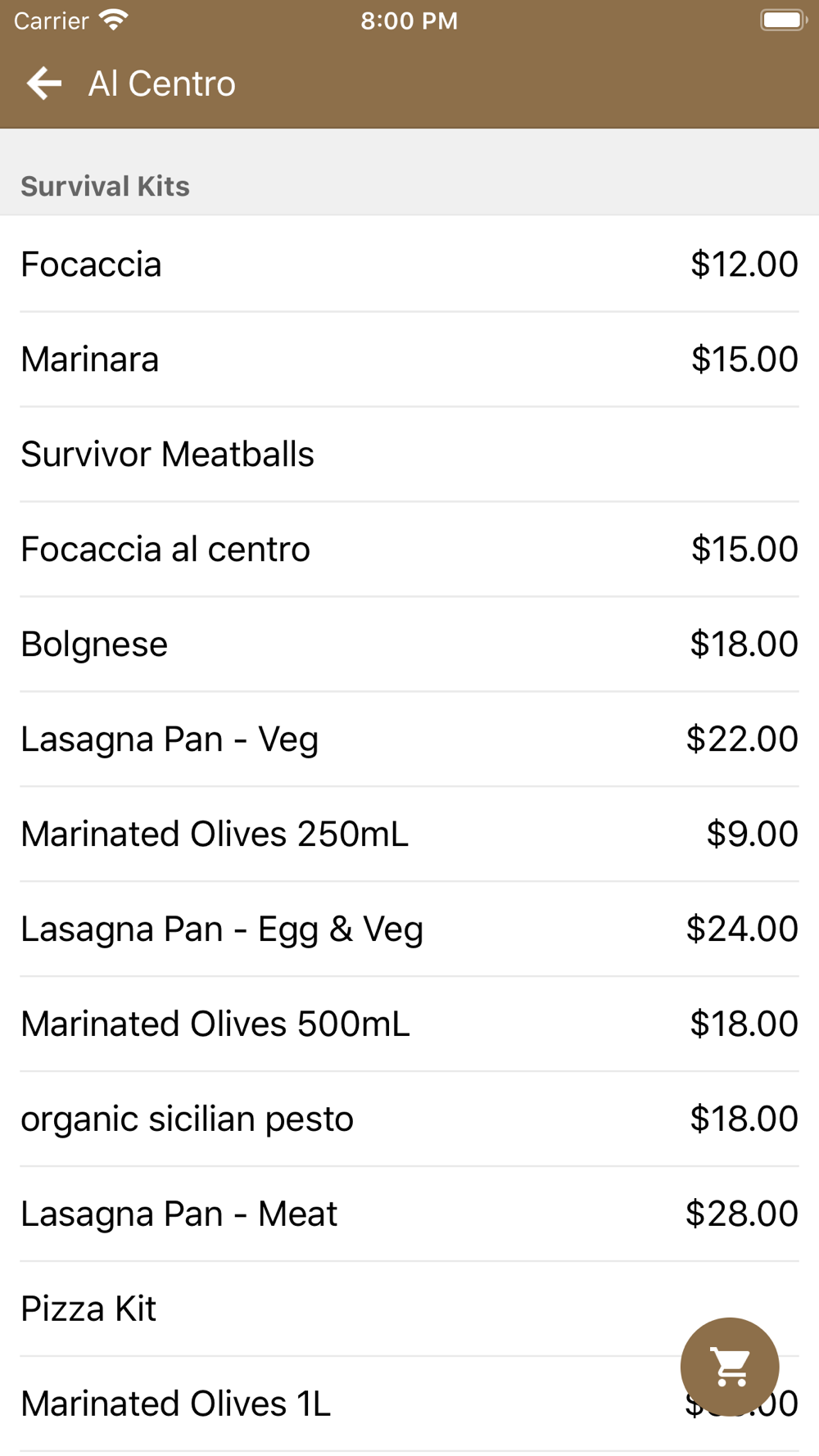The width and height of the screenshot is (819, 1456).
Task: Open Focaccia al centro
Action: [409, 549]
